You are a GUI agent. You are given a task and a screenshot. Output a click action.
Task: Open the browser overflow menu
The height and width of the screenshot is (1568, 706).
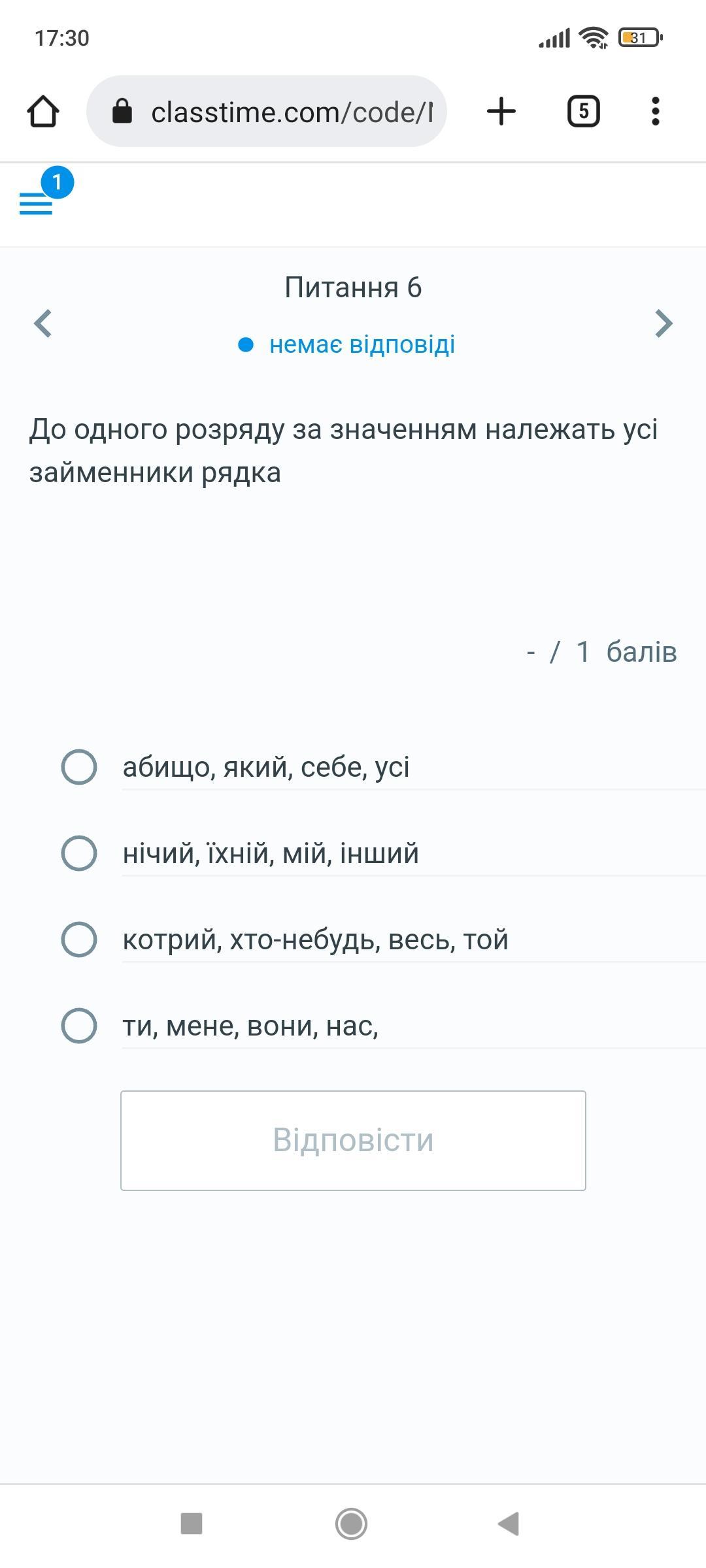coord(655,111)
